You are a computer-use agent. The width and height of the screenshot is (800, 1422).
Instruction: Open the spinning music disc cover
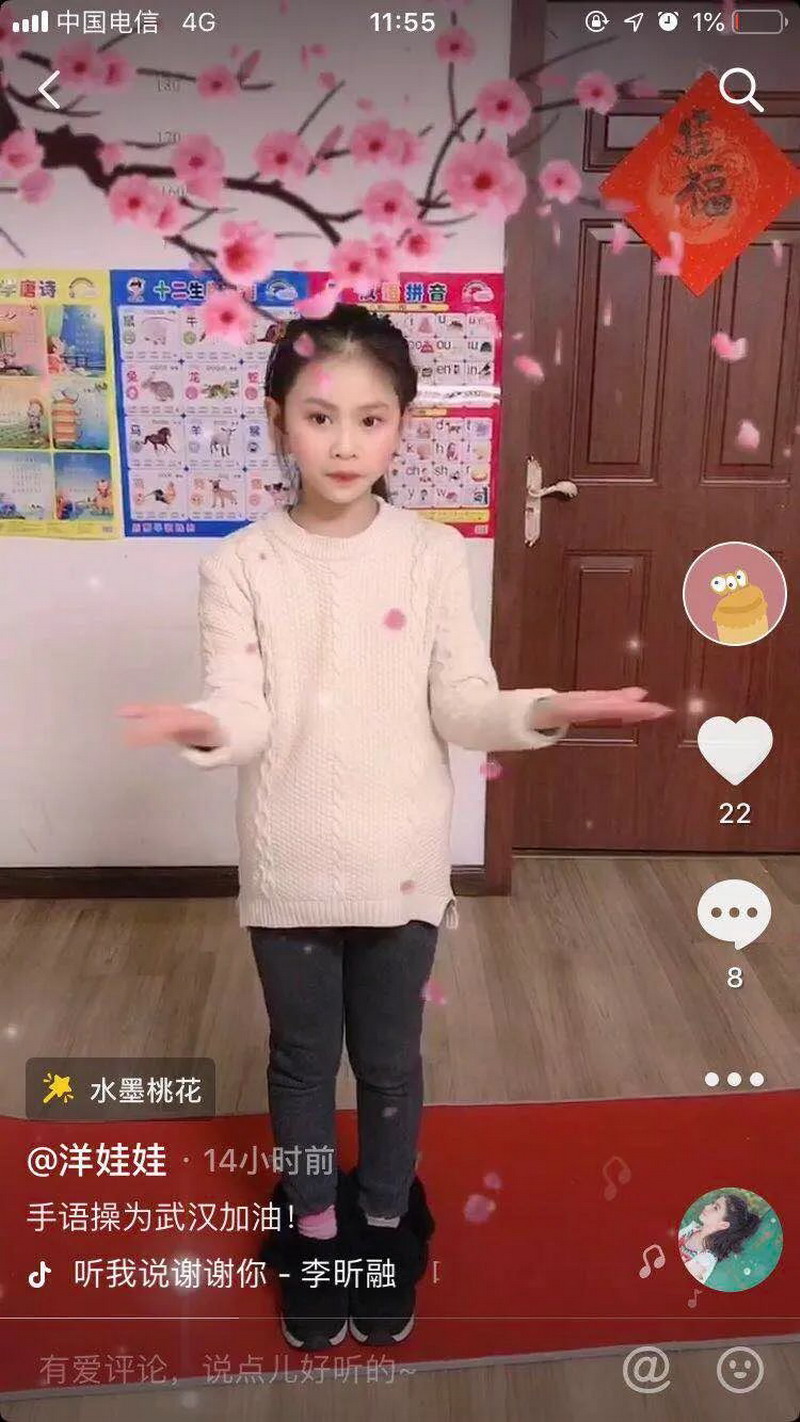pos(731,1240)
